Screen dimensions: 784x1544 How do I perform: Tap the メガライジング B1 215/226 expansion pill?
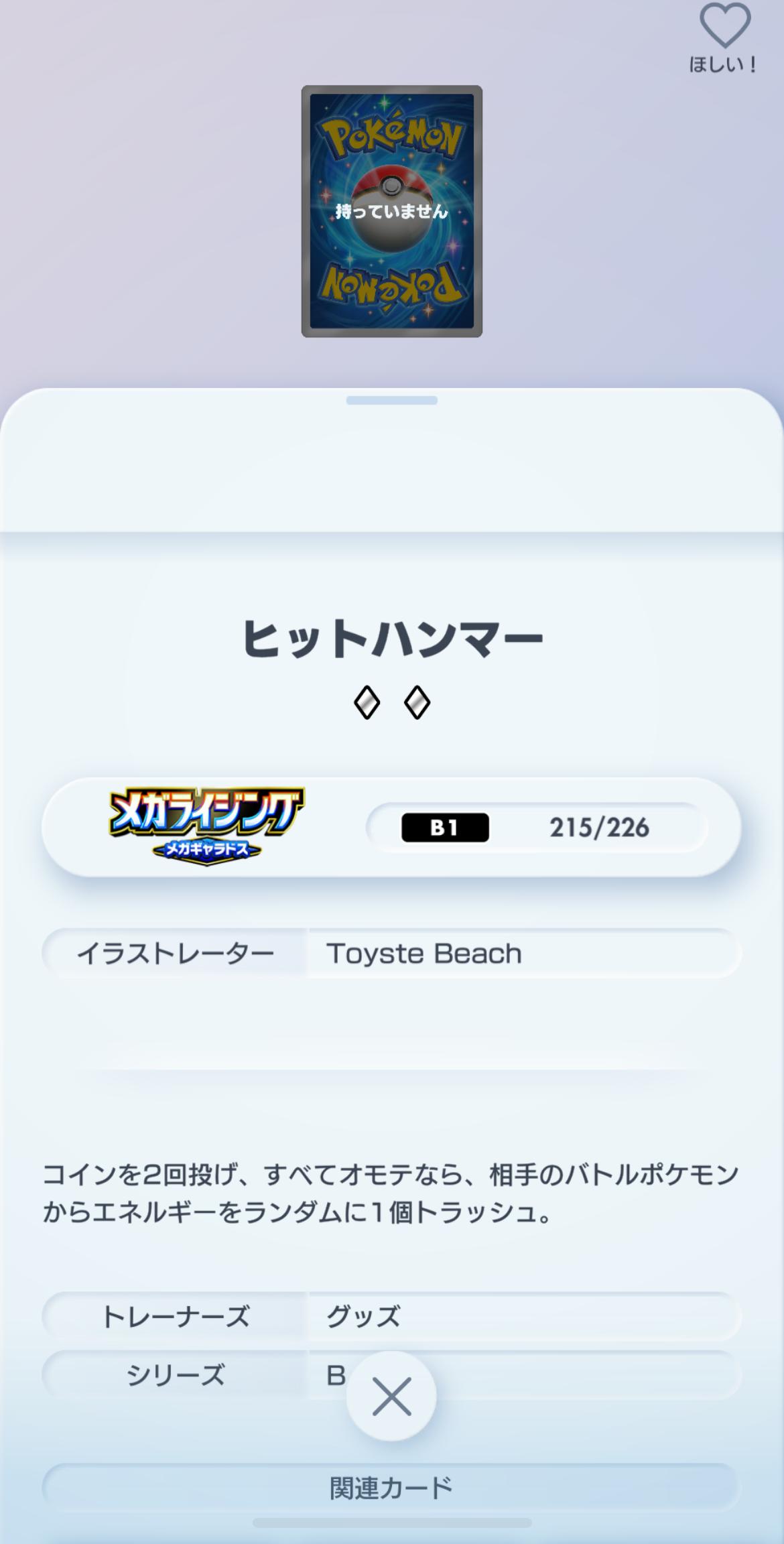tap(391, 827)
